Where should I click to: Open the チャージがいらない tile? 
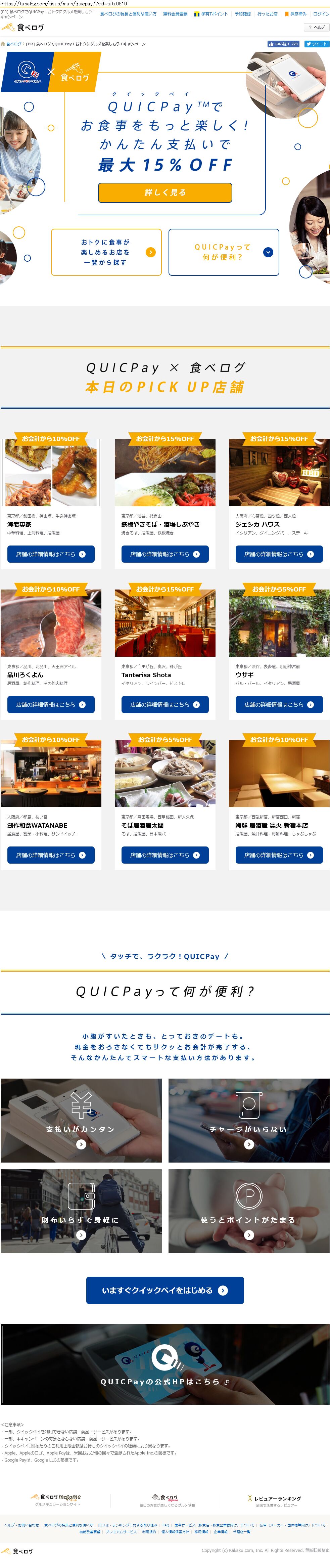pyautogui.click(x=248, y=1121)
